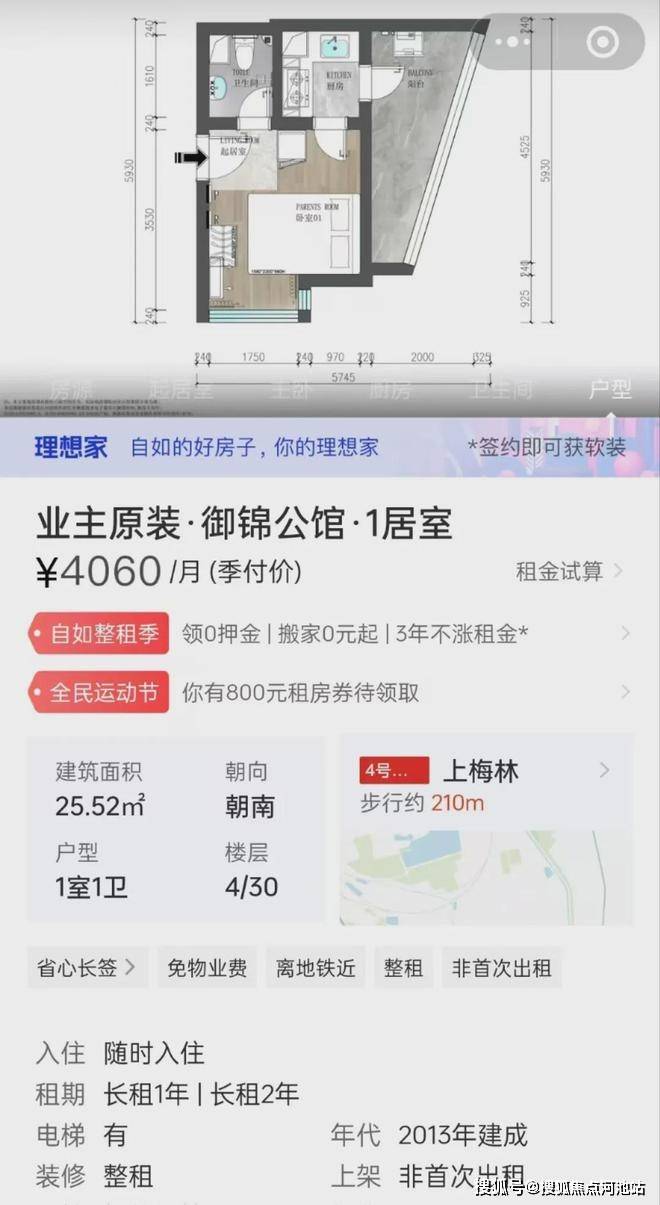Close the mini-program via the circle button
This screenshot has width=660, height=1205.
click(x=604, y=42)
